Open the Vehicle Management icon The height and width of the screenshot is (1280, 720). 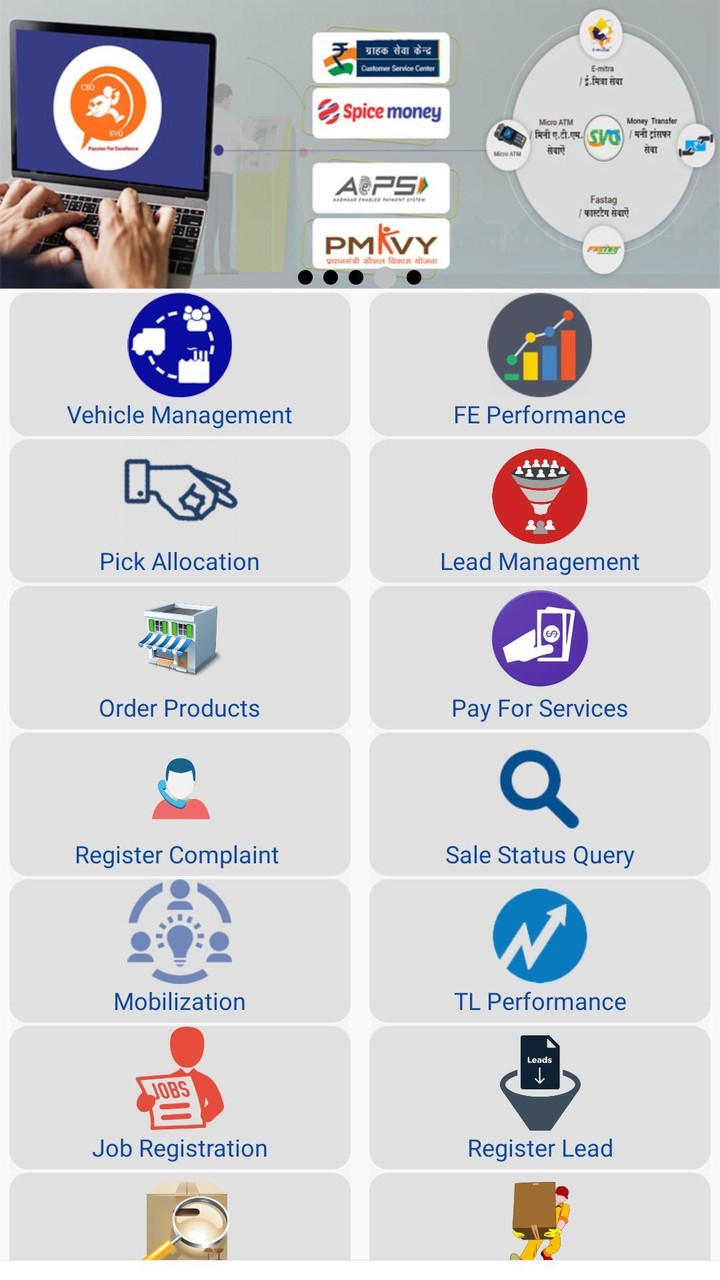(x=179, y=344)
